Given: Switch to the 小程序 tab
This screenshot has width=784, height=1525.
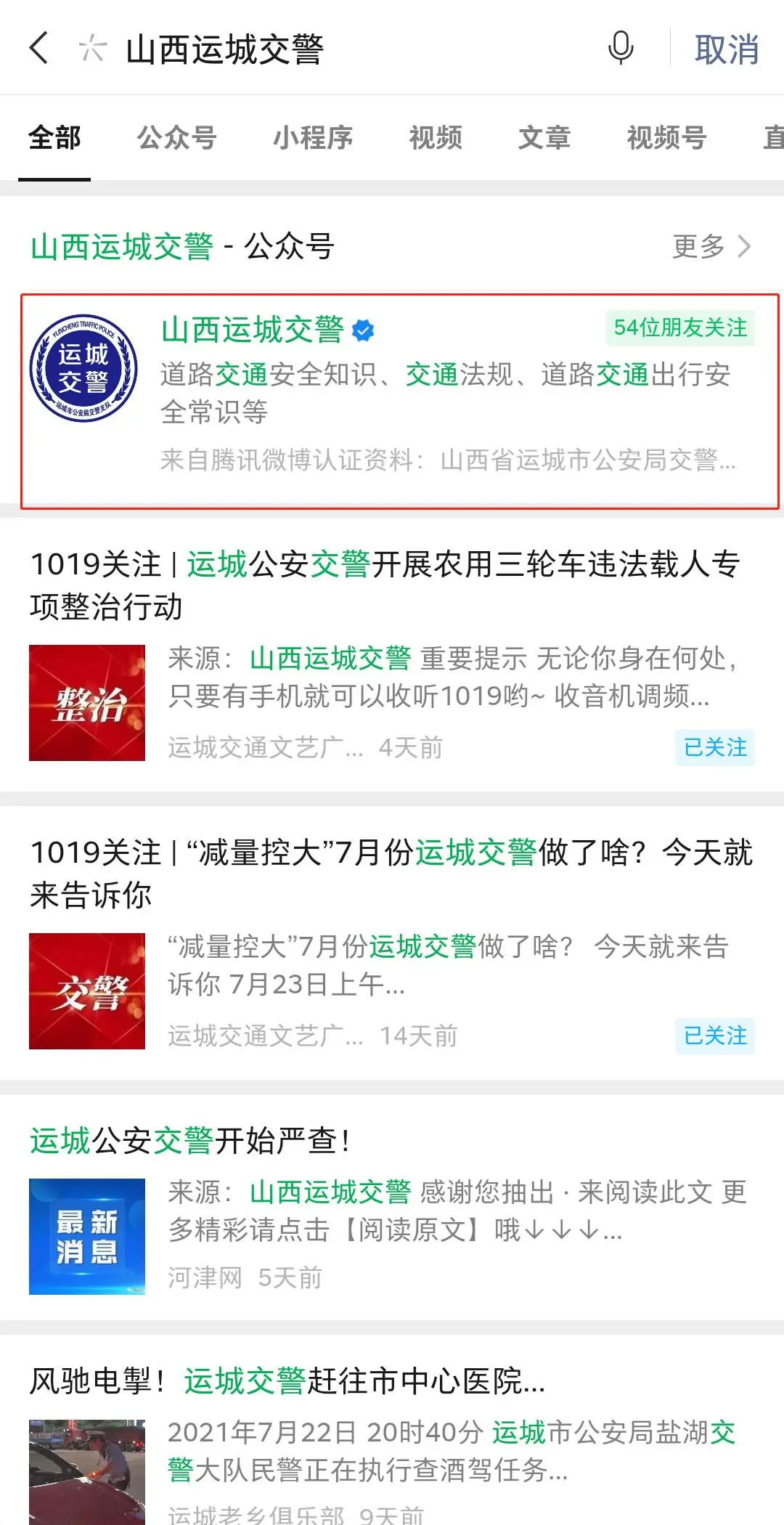Looking at the screenshot, I should 313,137.
